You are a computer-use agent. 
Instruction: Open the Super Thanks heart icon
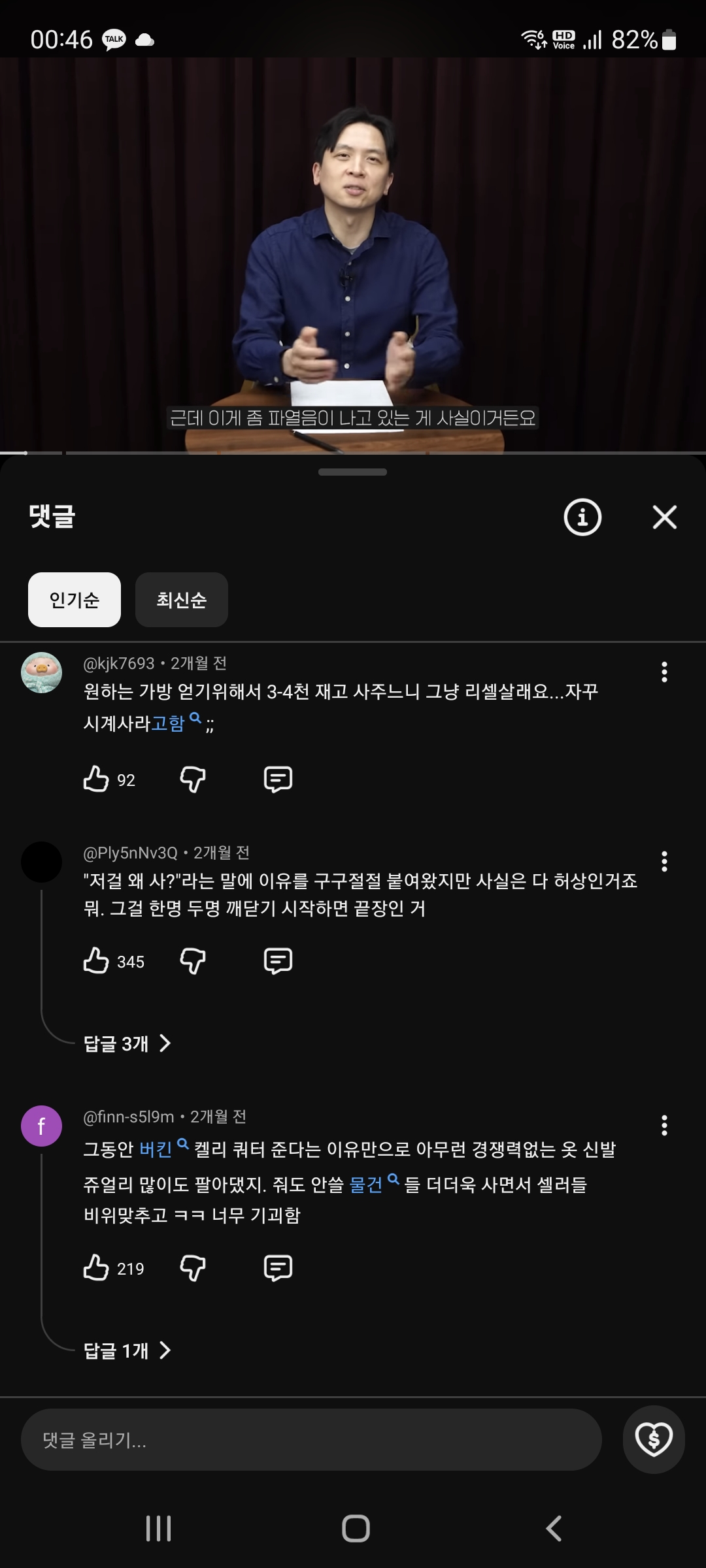click(654, 1439)
